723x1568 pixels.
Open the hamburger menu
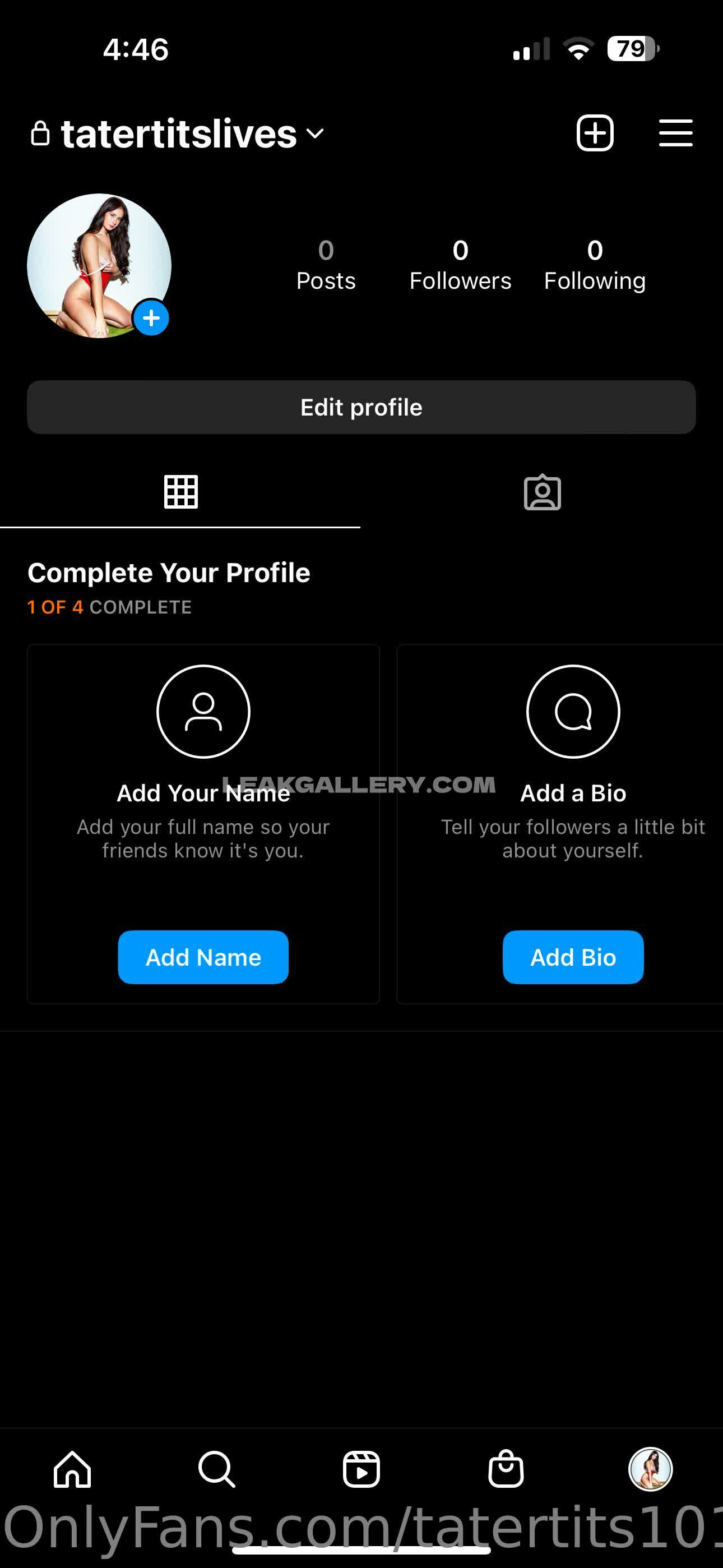[x=675, y=133]
